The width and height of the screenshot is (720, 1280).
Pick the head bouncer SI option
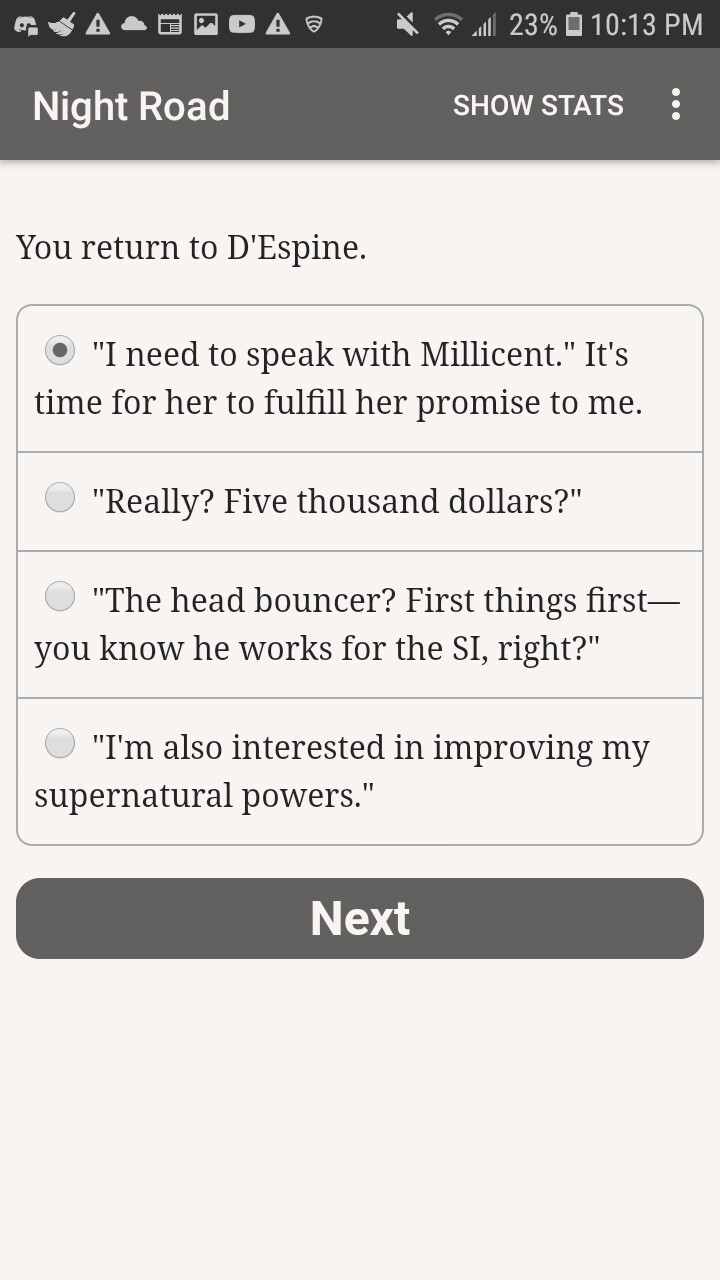coord(360,625)
